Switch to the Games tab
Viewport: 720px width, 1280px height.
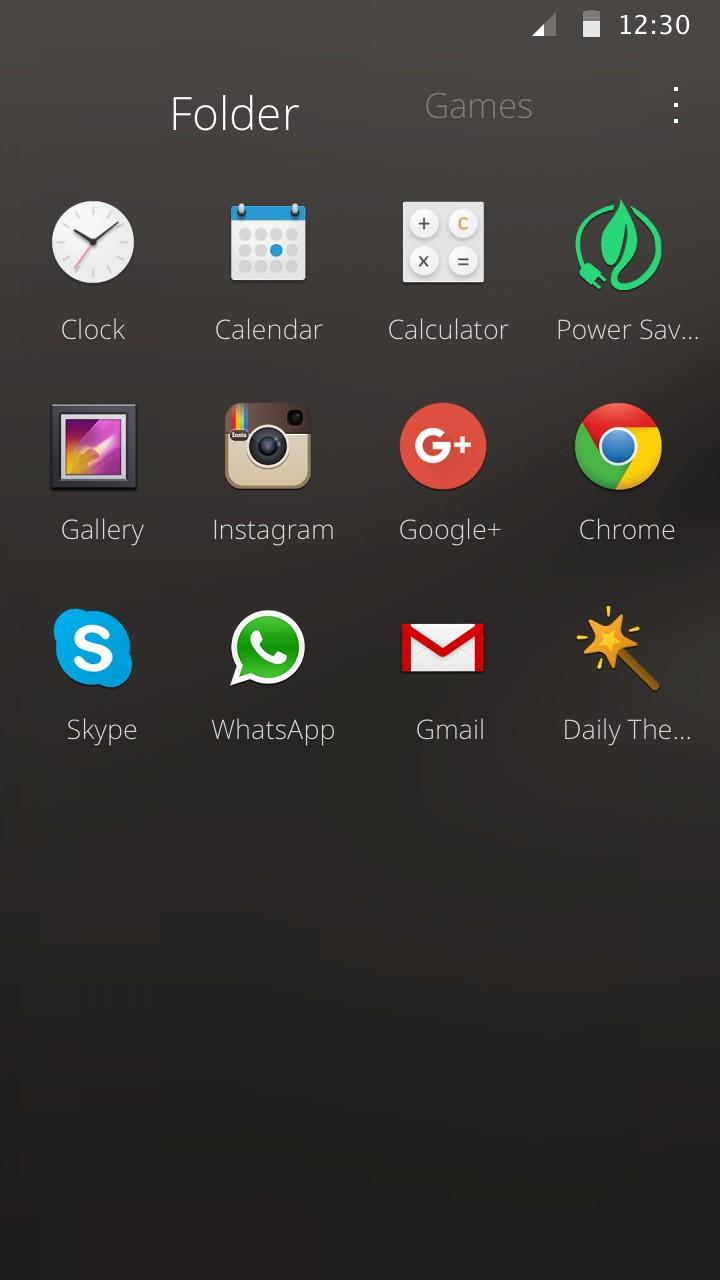tap(478, 106)
